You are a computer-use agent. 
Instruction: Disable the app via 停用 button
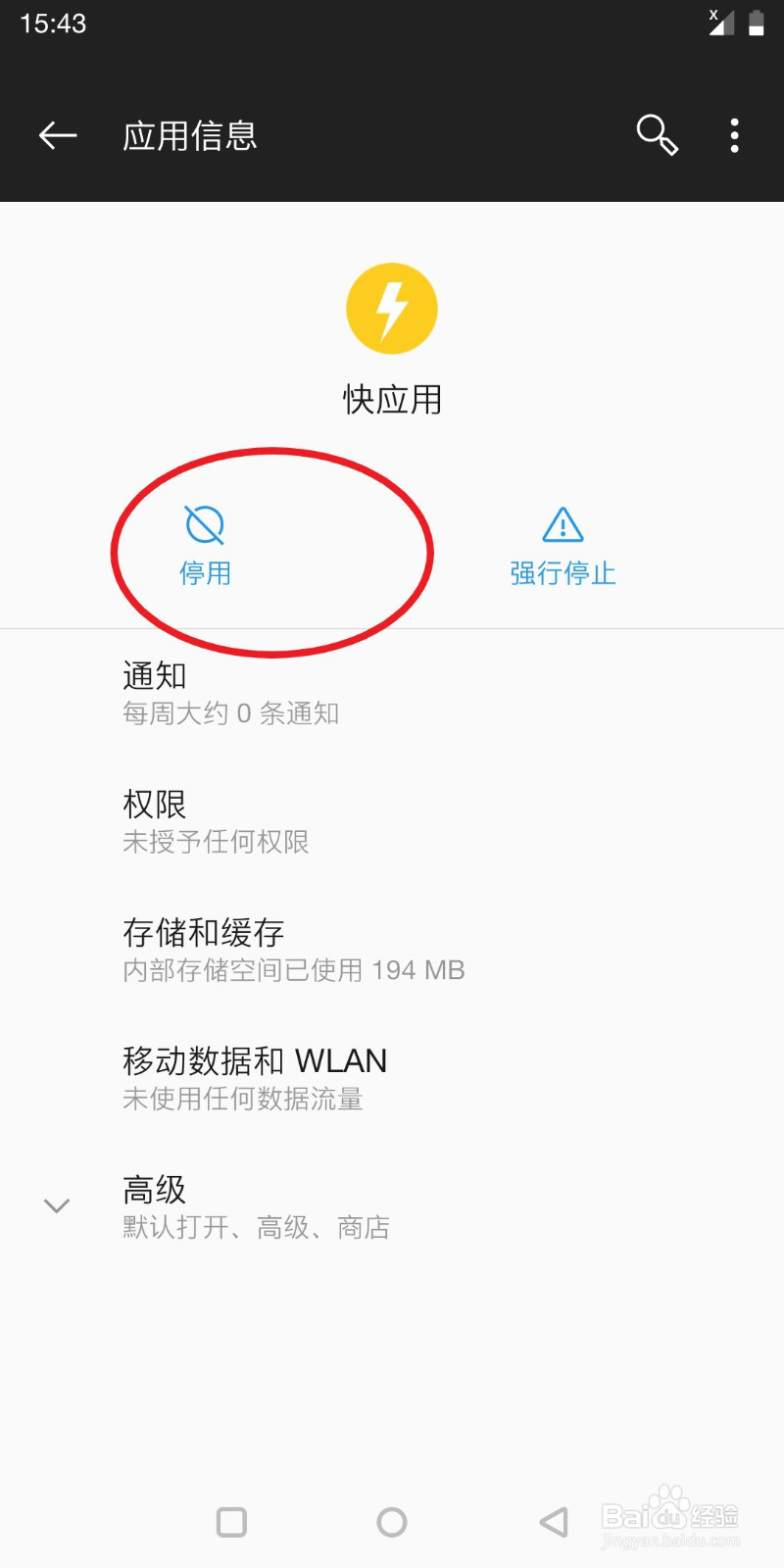click(206, 549)
